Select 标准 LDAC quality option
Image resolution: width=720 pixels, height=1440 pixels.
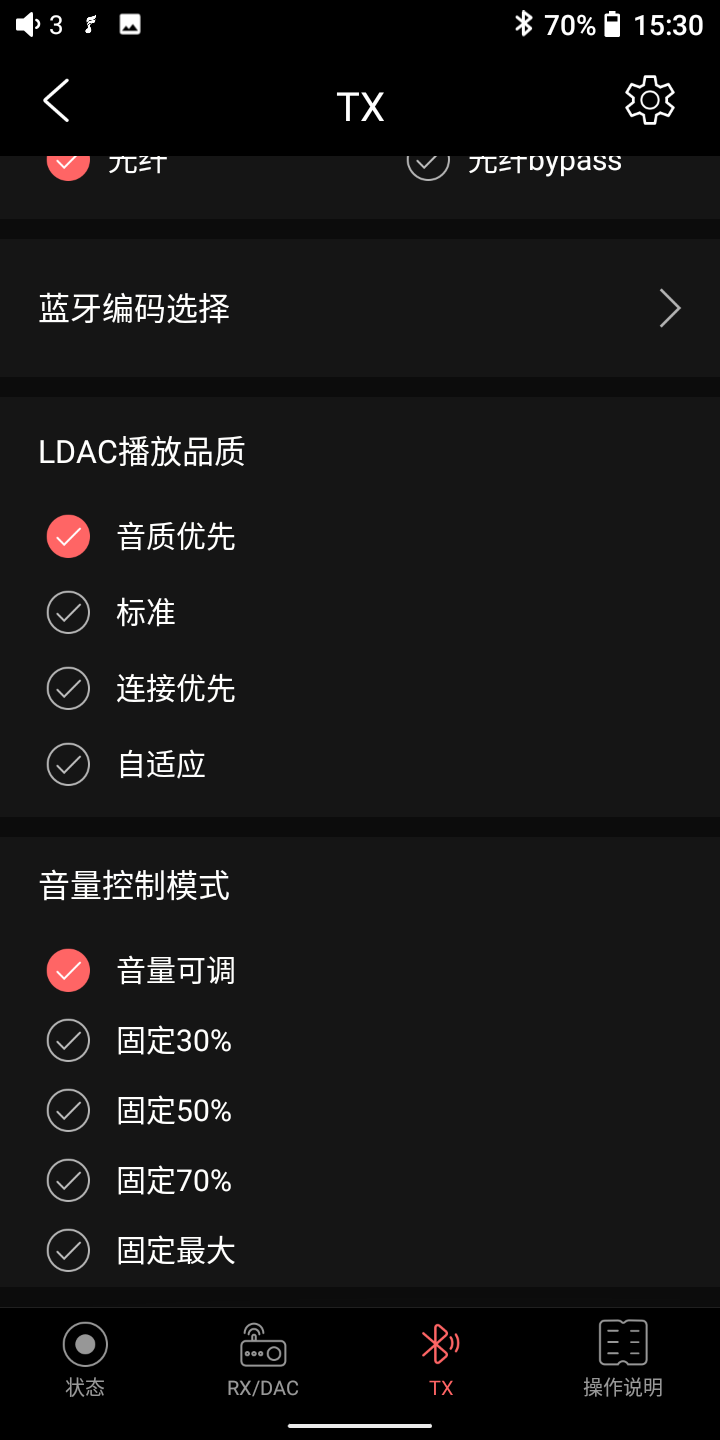pyautogui.click(x=69, y=612)
